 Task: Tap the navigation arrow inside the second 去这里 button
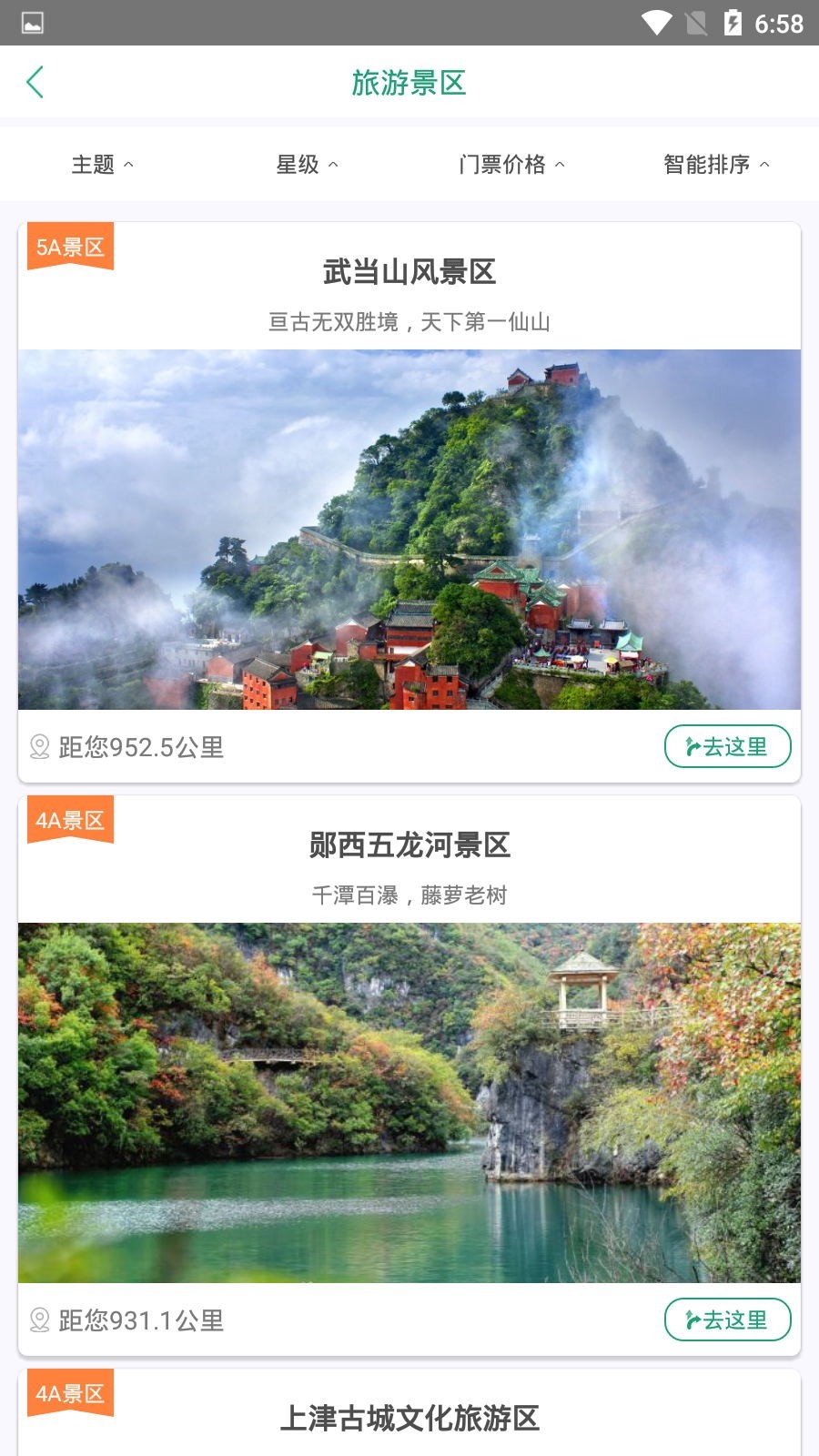[x=693, y=1319]
